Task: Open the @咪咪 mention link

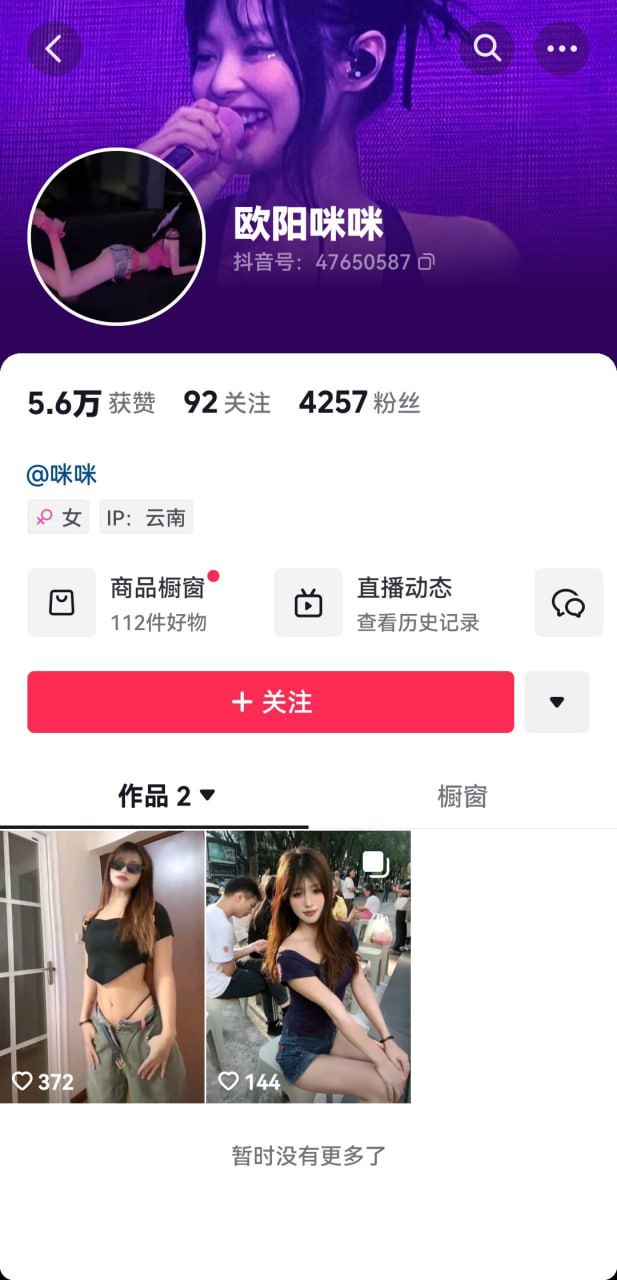Action: 62,475
